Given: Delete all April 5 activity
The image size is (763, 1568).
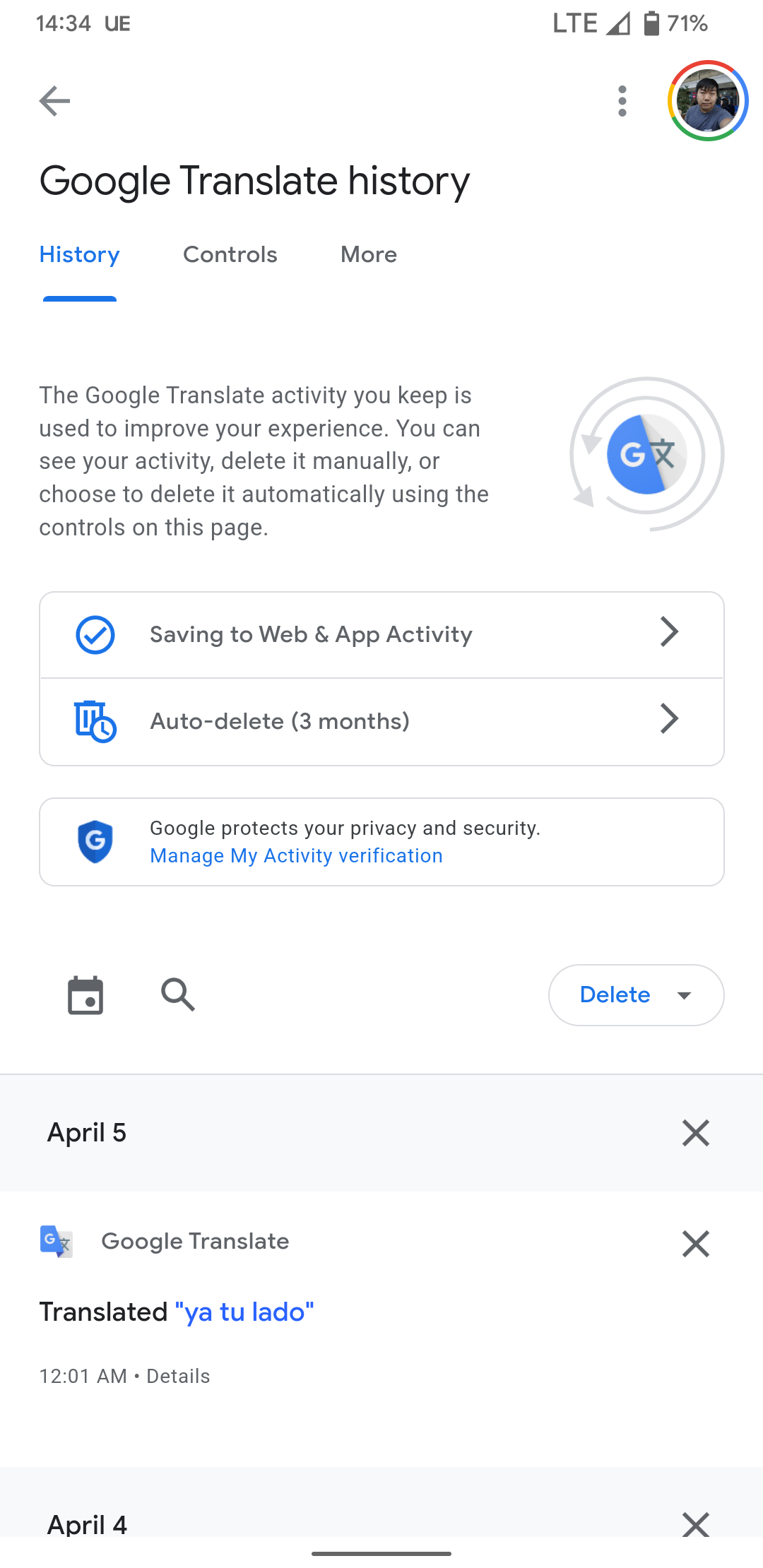Looking at the screenshot, I should tap(696, 1133).
